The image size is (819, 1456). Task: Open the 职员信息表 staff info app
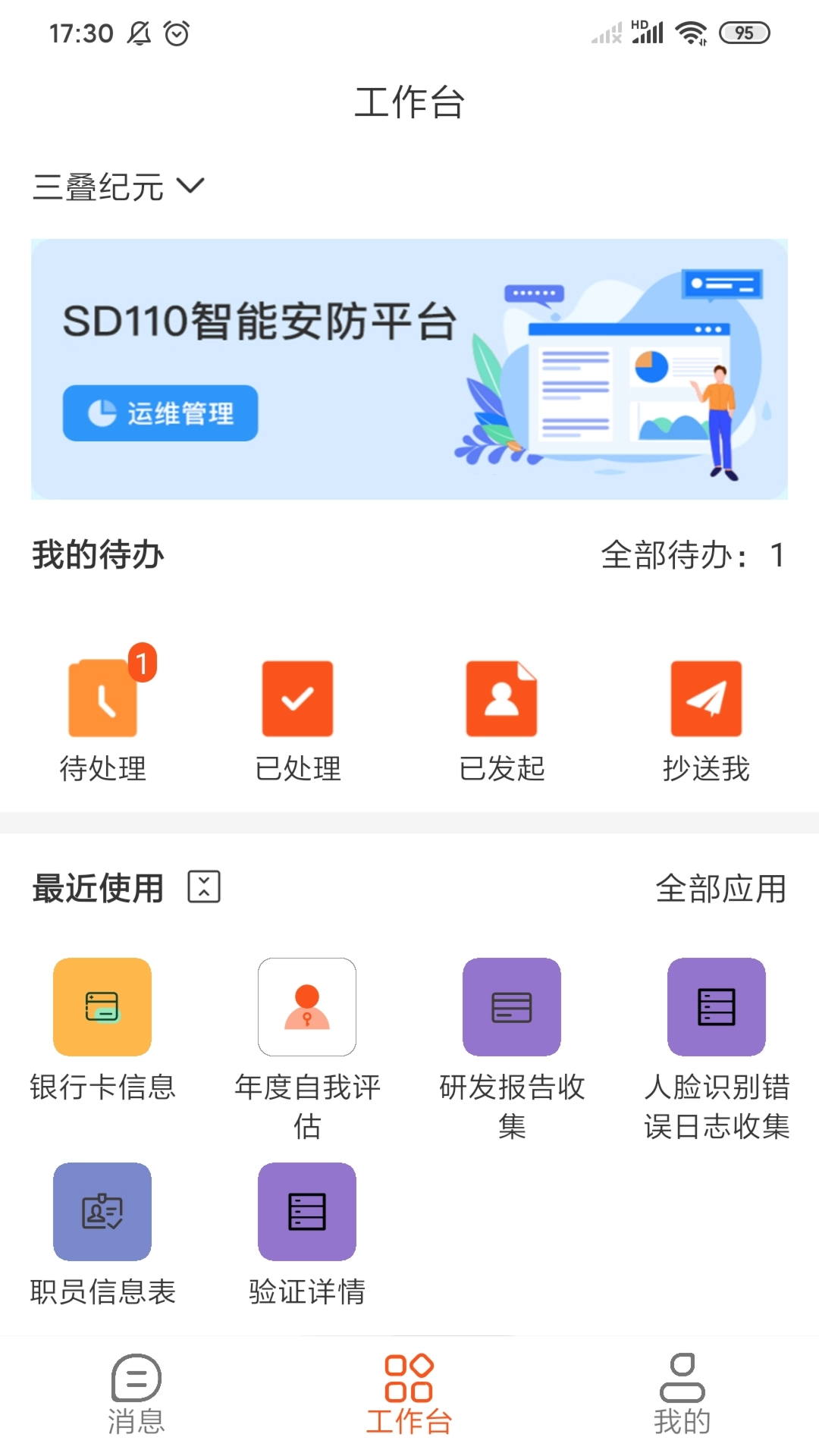coord(102,1213)
